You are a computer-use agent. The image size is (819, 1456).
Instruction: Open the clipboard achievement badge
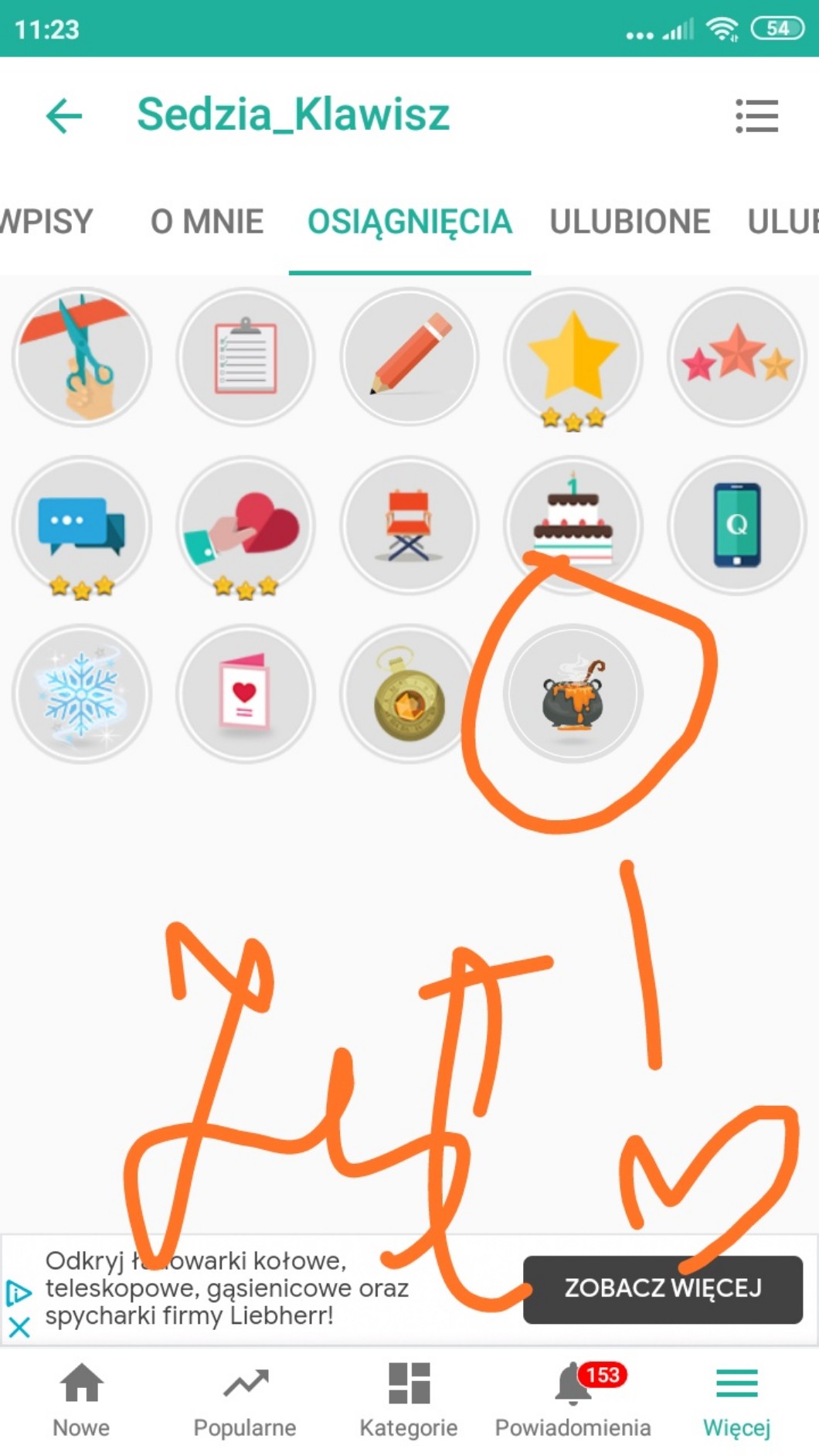[246, 357]
